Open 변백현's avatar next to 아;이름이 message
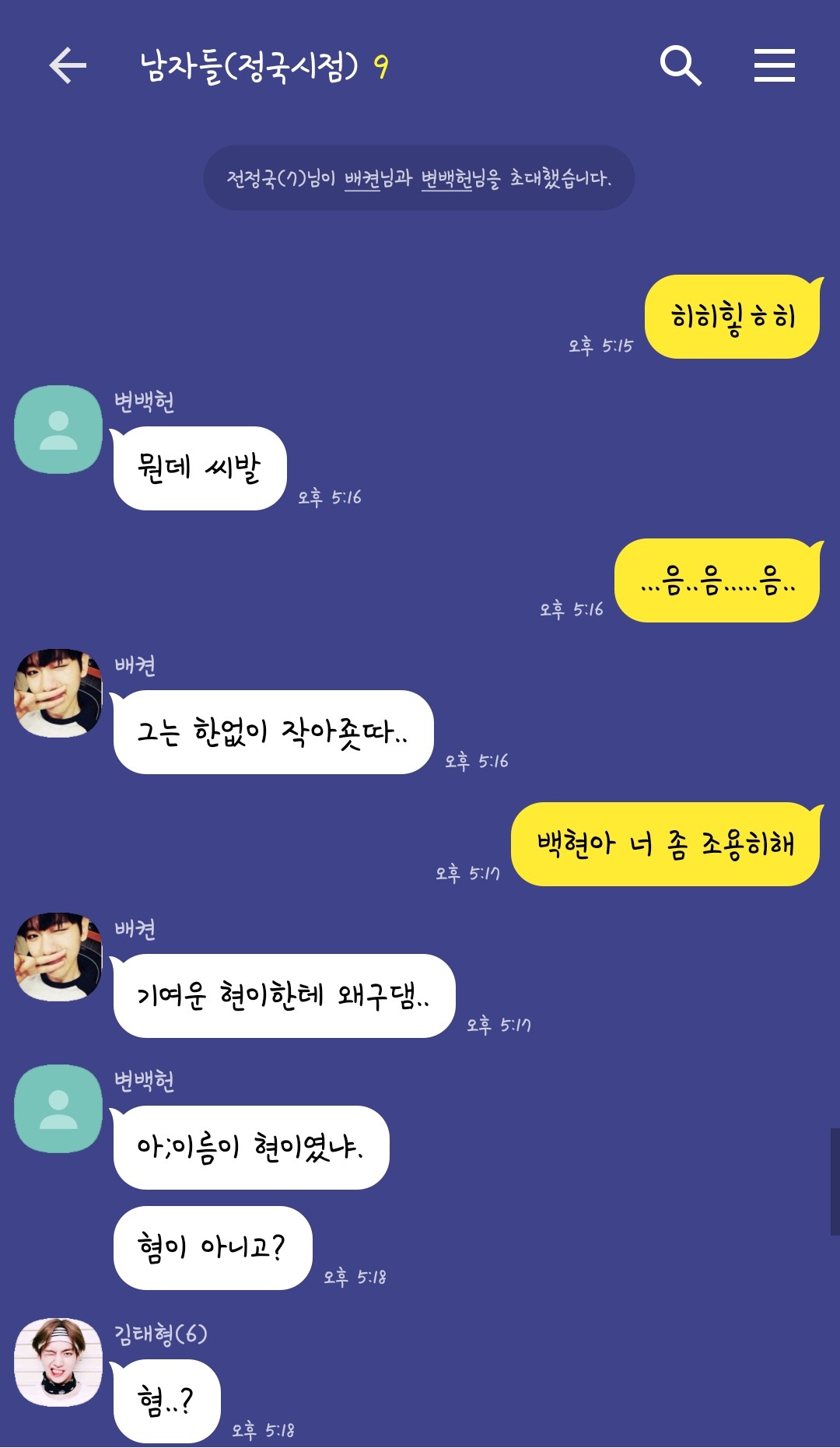840x1448 pixels. [x=58, y=1109]
